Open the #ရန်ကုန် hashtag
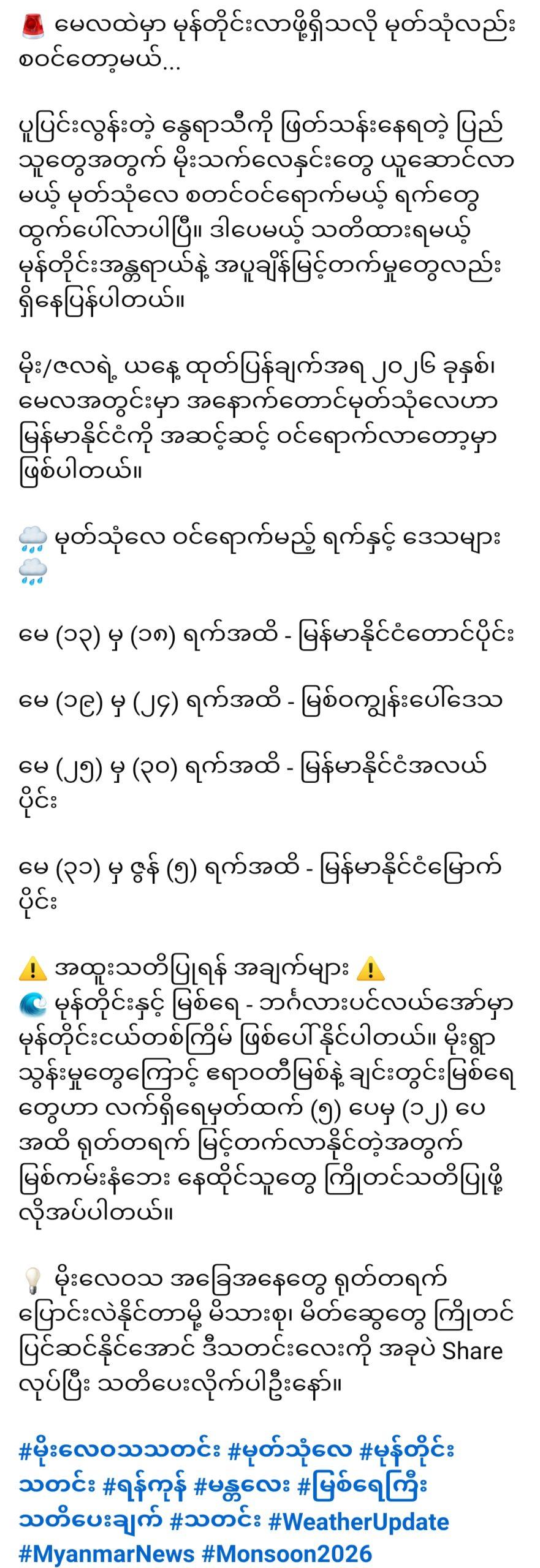 144,1487
